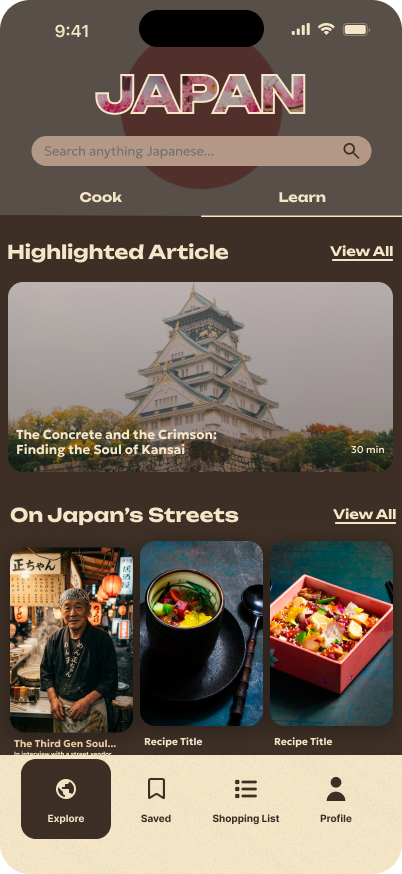Screen dimensions: 402x874
Task: Switch to the Profile tab
Action: coord(336,800)
